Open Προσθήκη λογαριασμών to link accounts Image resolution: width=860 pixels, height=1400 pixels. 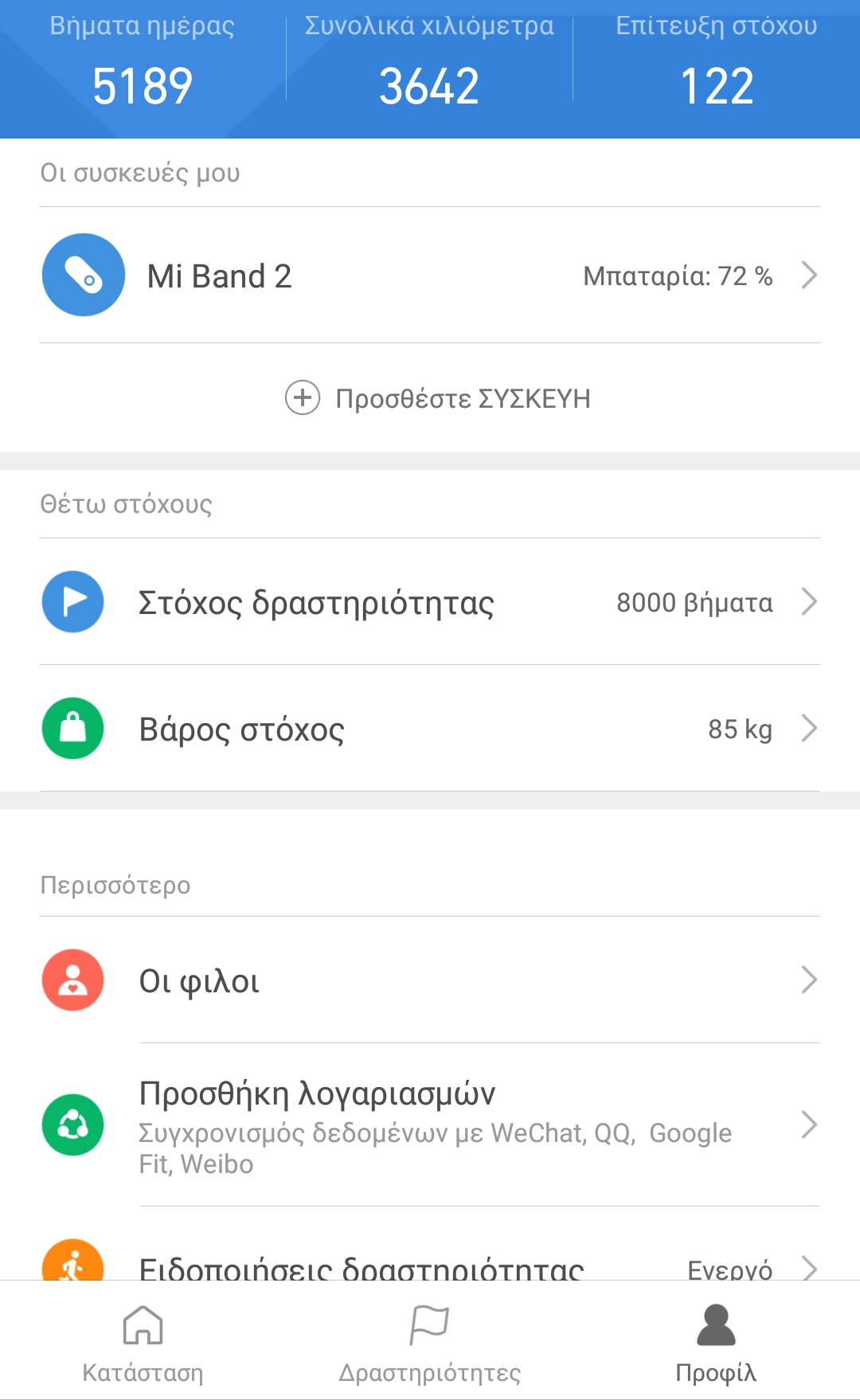[430, 1125]
